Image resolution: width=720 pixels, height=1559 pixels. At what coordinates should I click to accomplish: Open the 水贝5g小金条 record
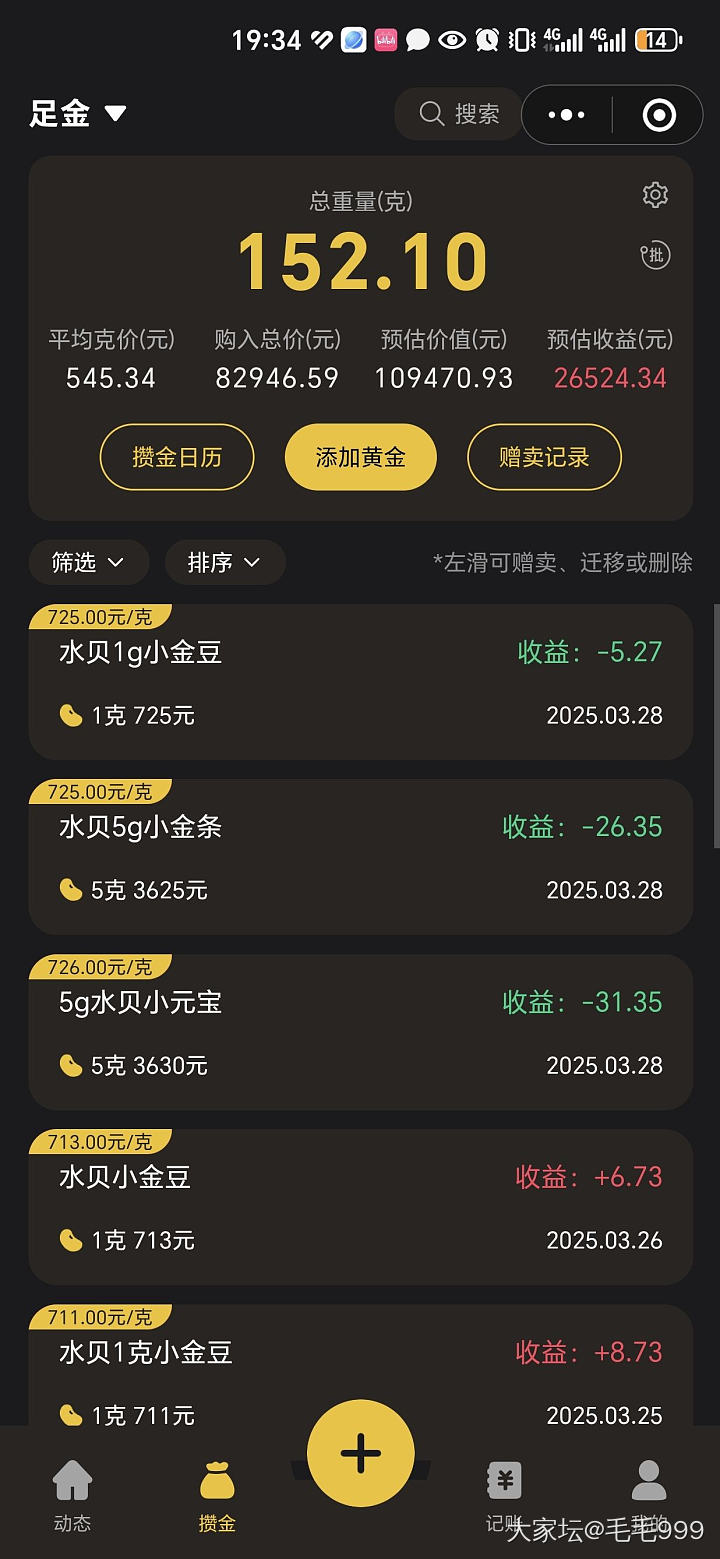pos(360,859)
